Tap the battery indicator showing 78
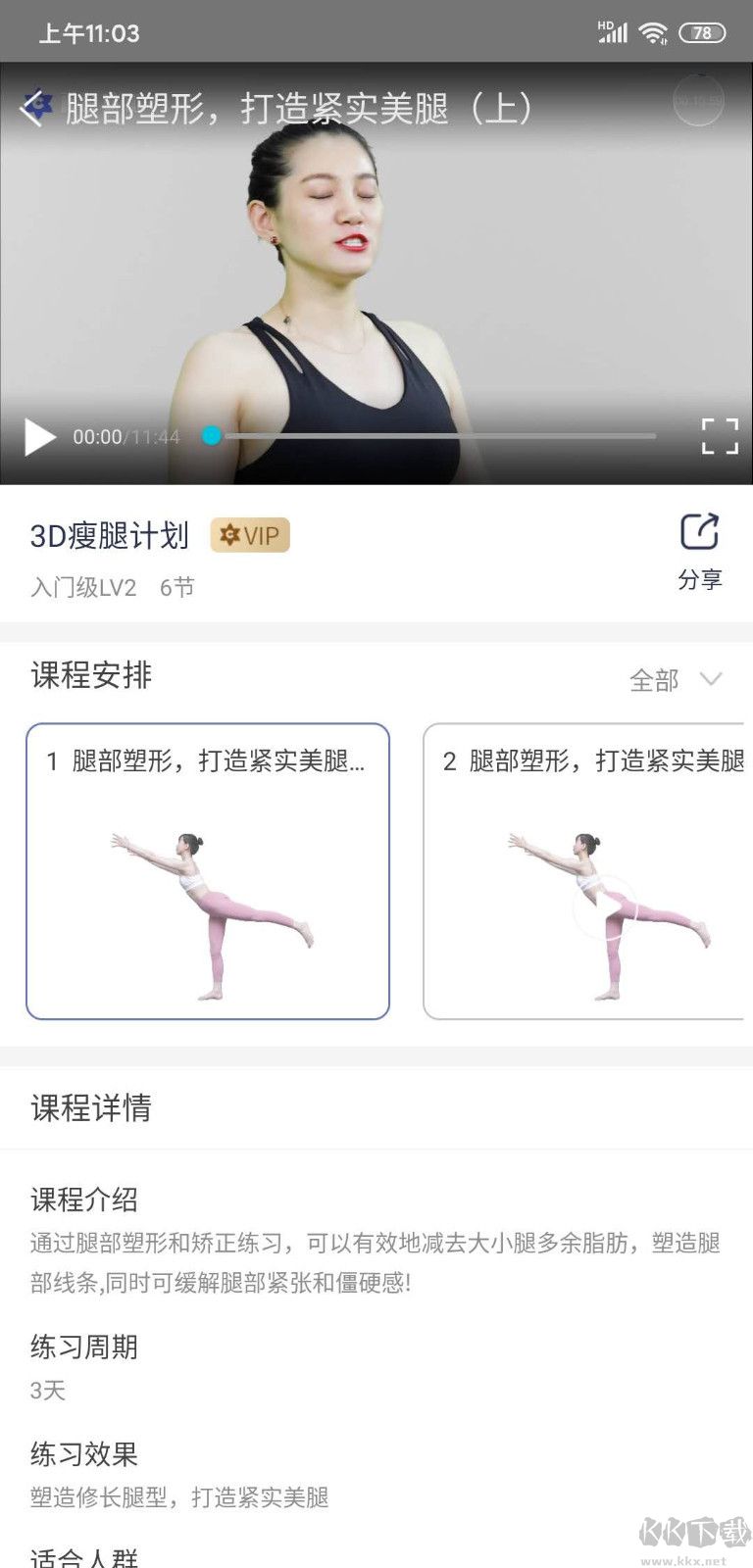The width and height of the screenshot is (753, 1568). click(702, 32)
